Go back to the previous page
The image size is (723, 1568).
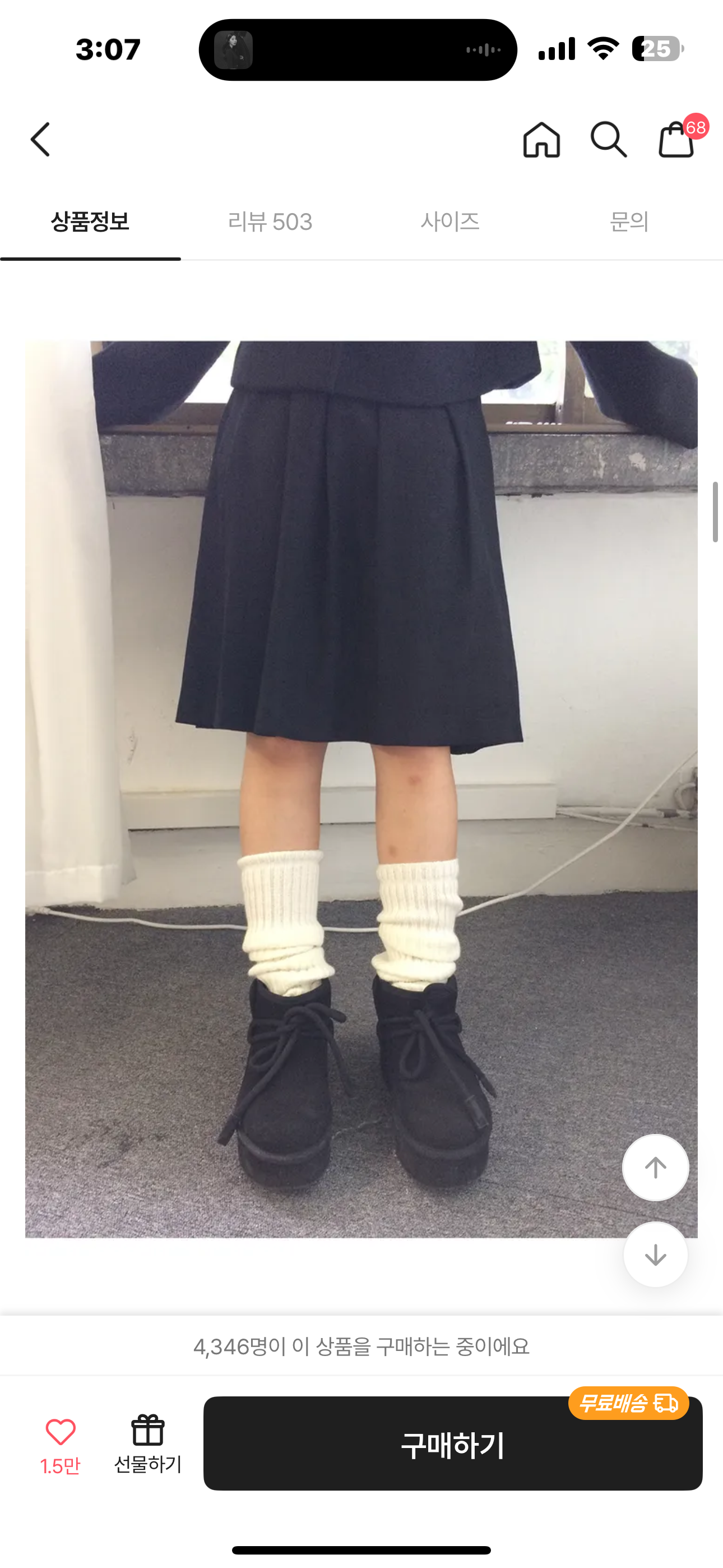point(40,140)
